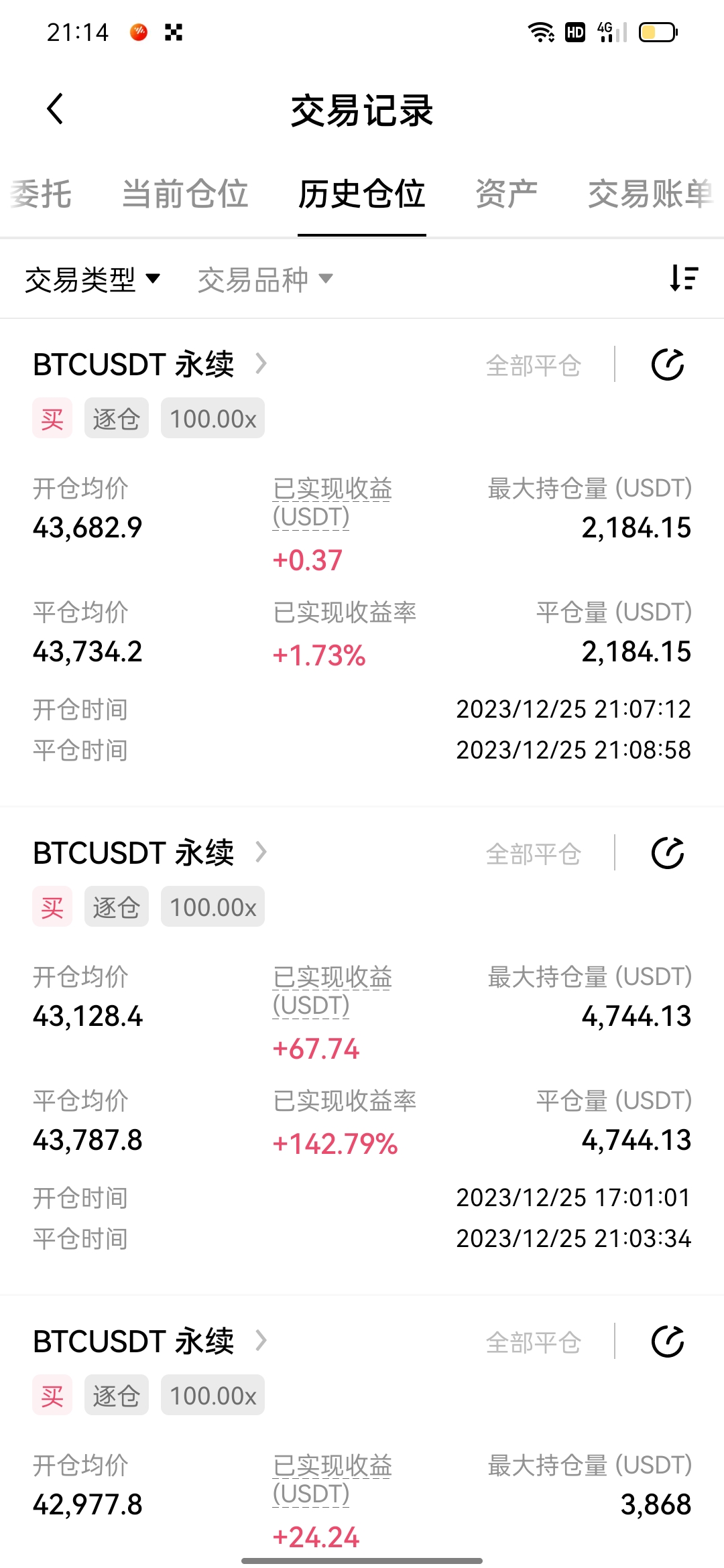Switch to the 委托 tab
The width and height of the screenshot is (724, 1568).
click(x=40, y=194)
